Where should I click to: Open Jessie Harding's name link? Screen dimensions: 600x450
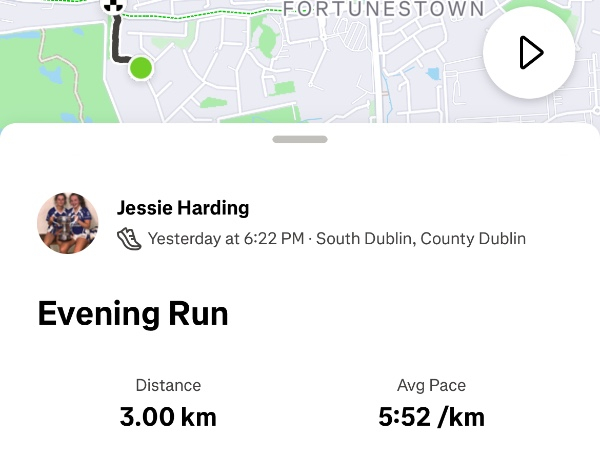coord(183,208)
